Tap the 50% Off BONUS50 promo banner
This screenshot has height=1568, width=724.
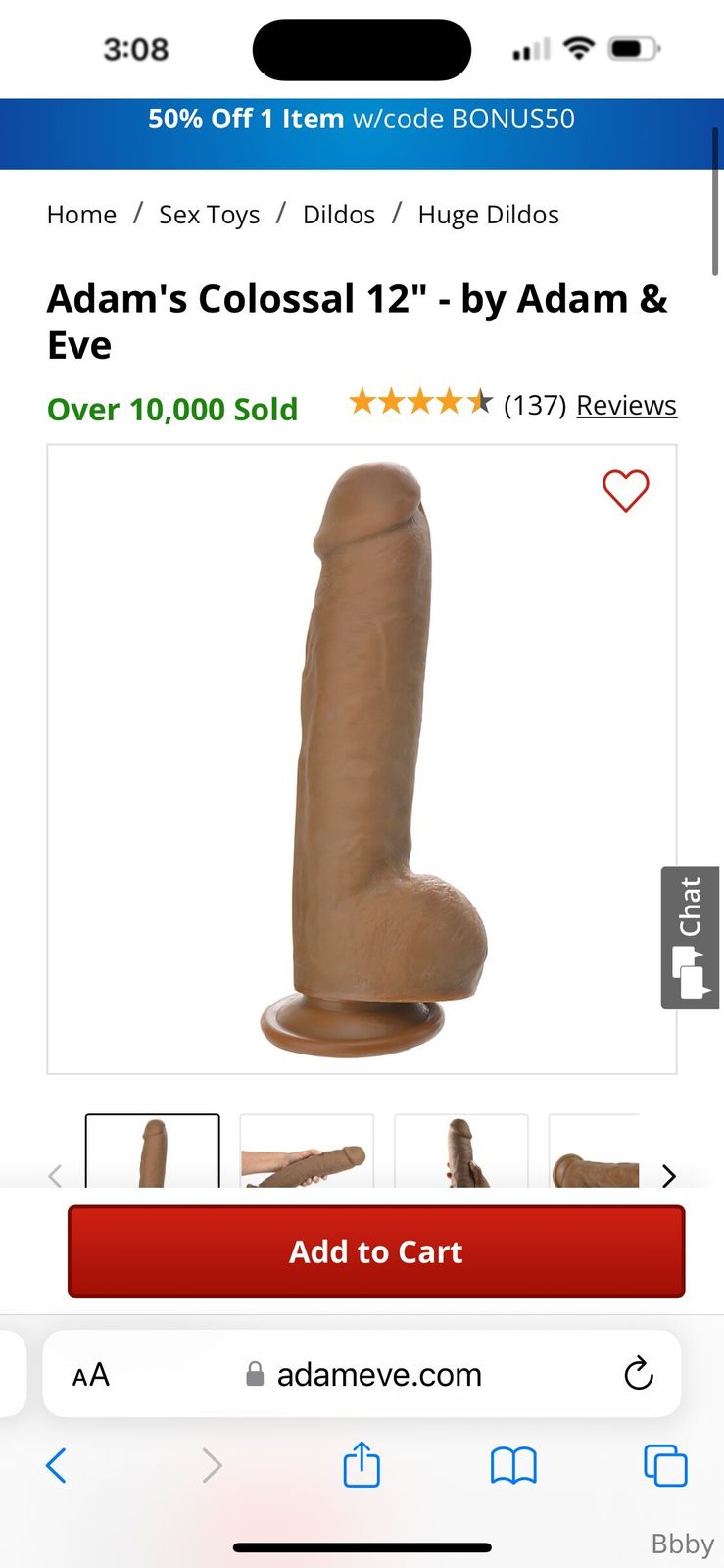[362, 120]
